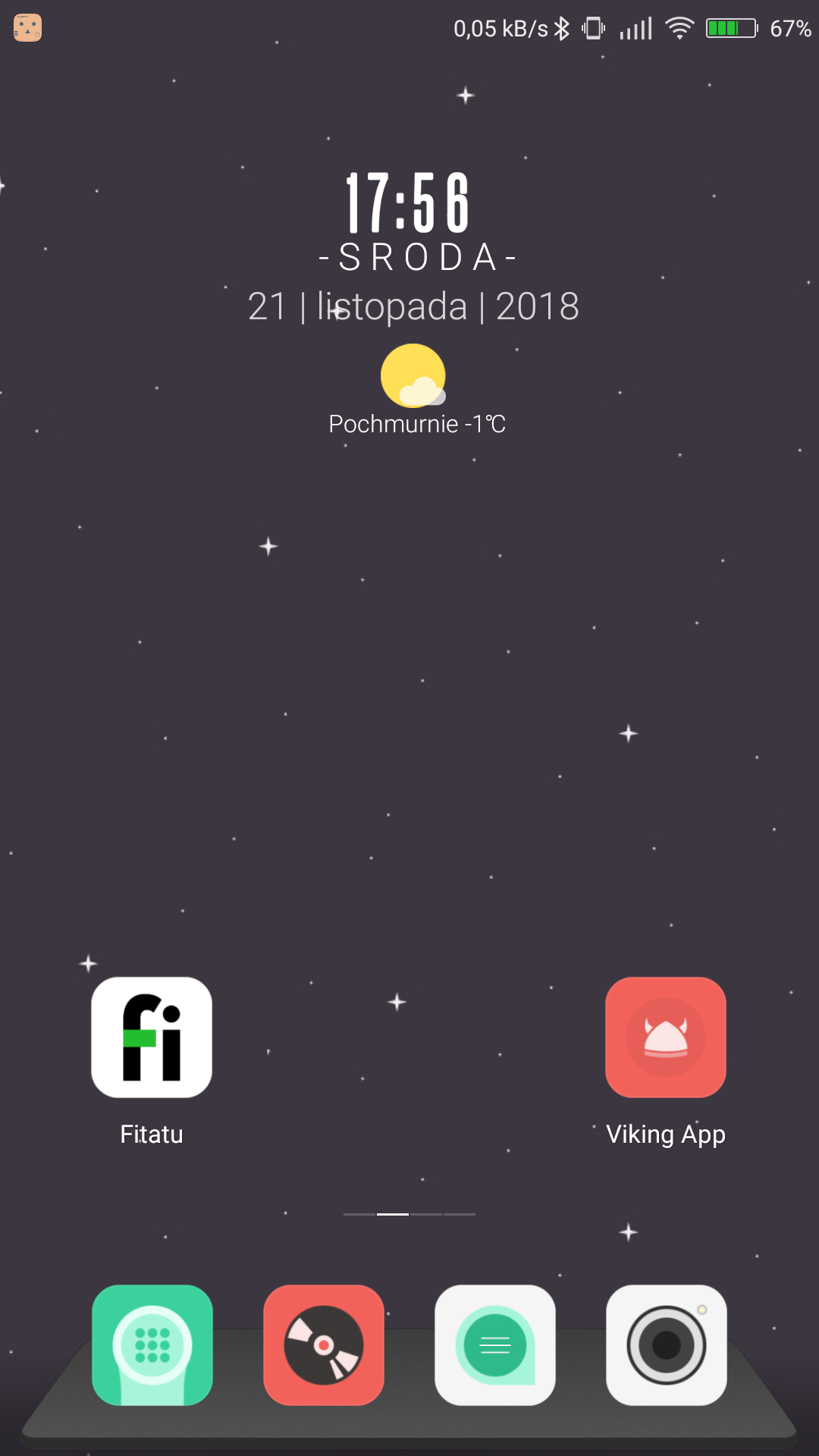Launch the camera from the dock

click(x=667, y=1345)
